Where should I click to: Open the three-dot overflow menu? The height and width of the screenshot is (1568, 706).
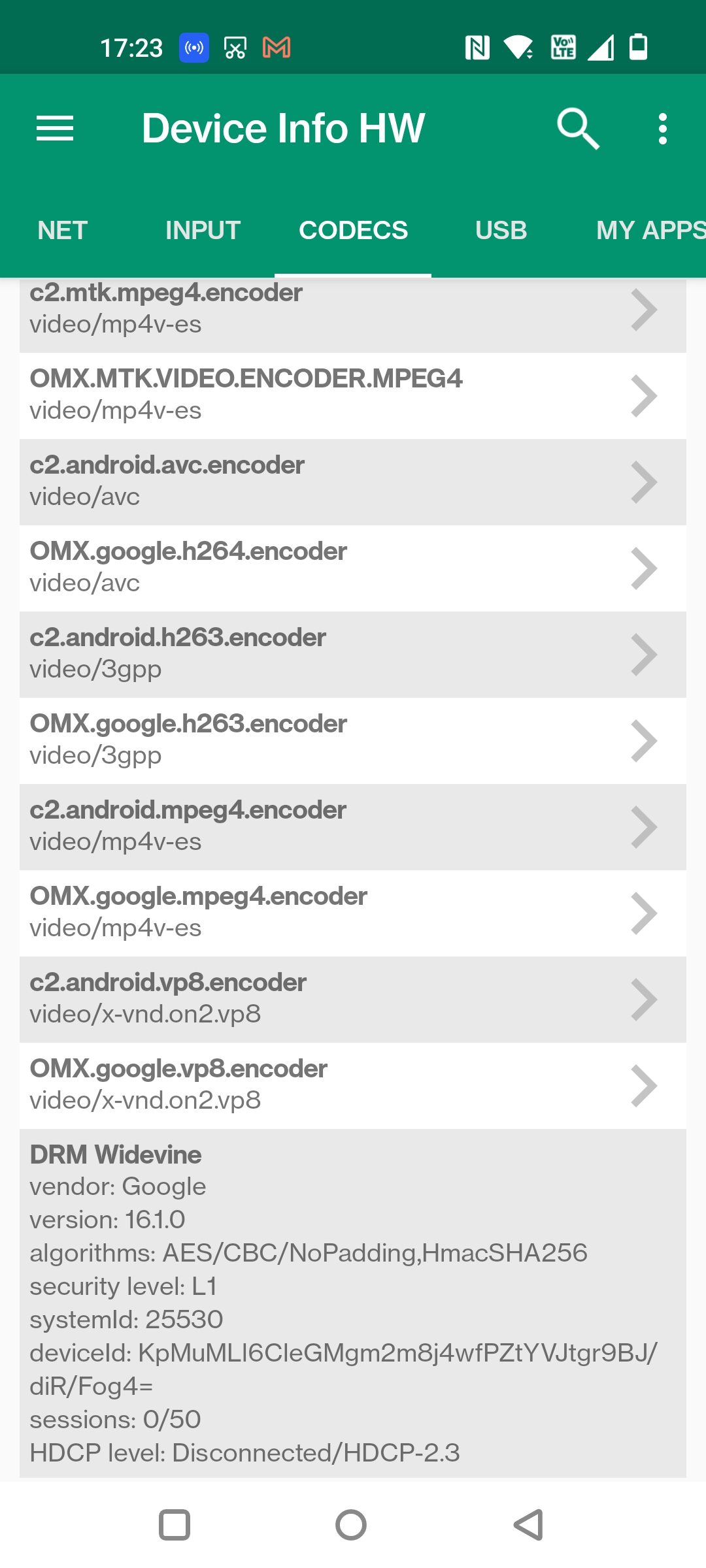click(x=662, y=129)
